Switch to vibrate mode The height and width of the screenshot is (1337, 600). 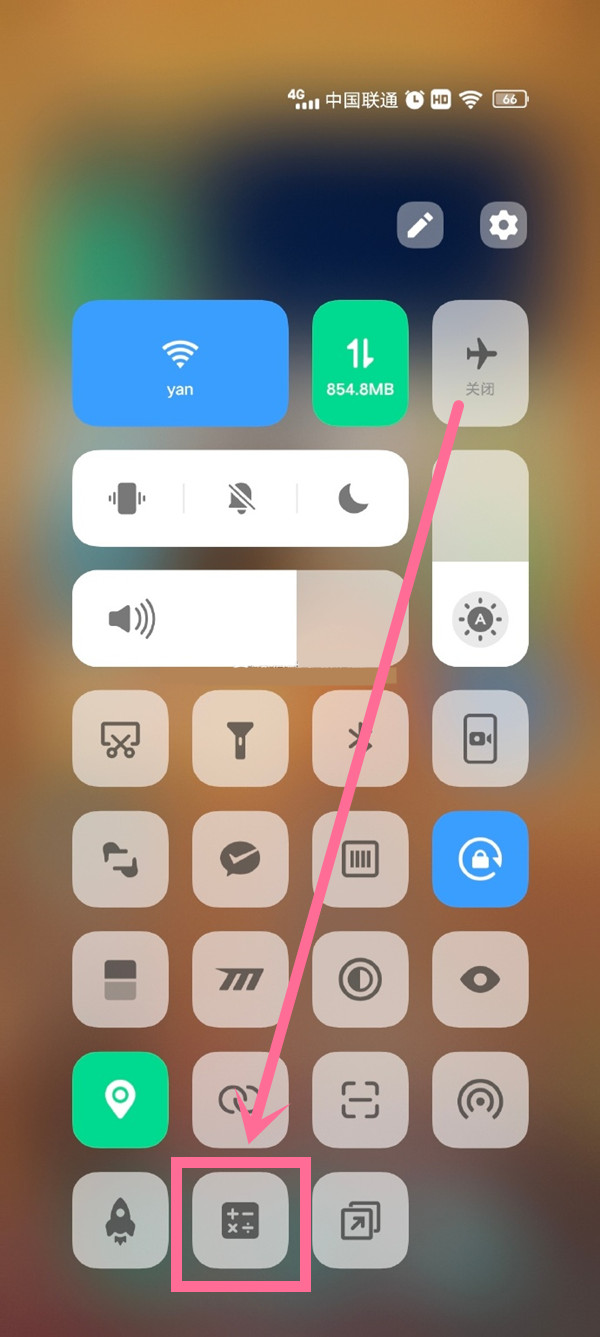point(127,498)
